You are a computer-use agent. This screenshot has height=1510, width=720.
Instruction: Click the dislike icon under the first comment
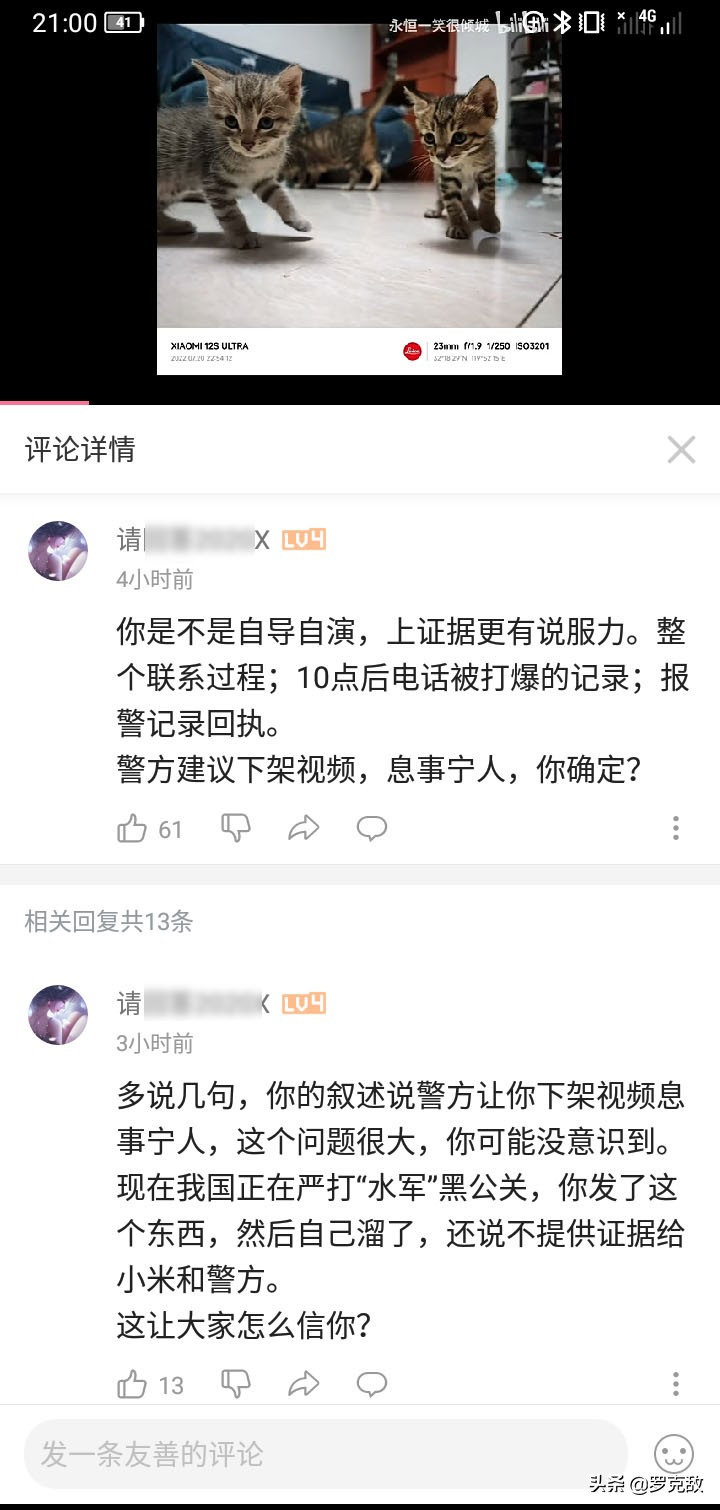[x=235, y=828]
